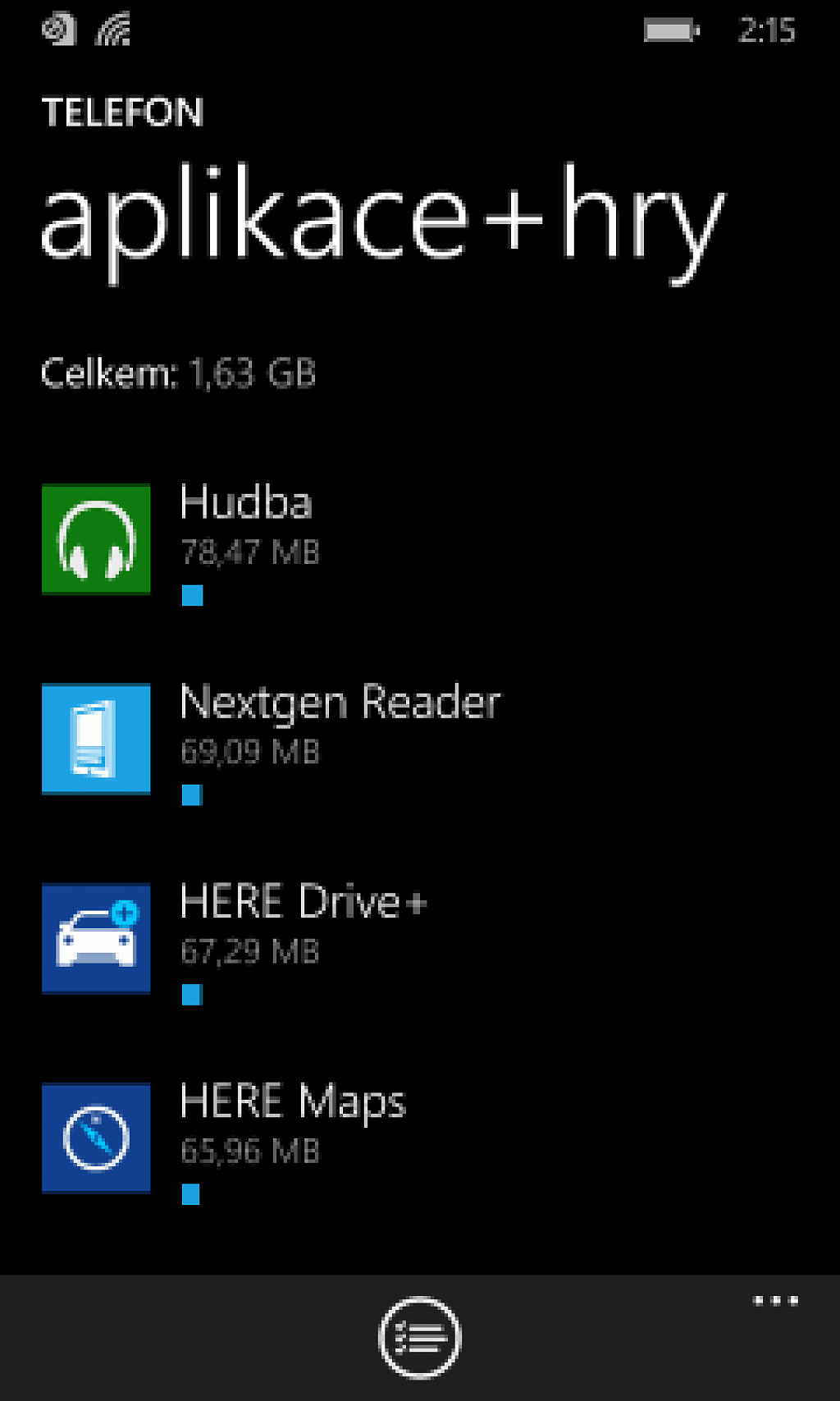Open the Hudba app storage entry
840x1401 pixels.
420,541
